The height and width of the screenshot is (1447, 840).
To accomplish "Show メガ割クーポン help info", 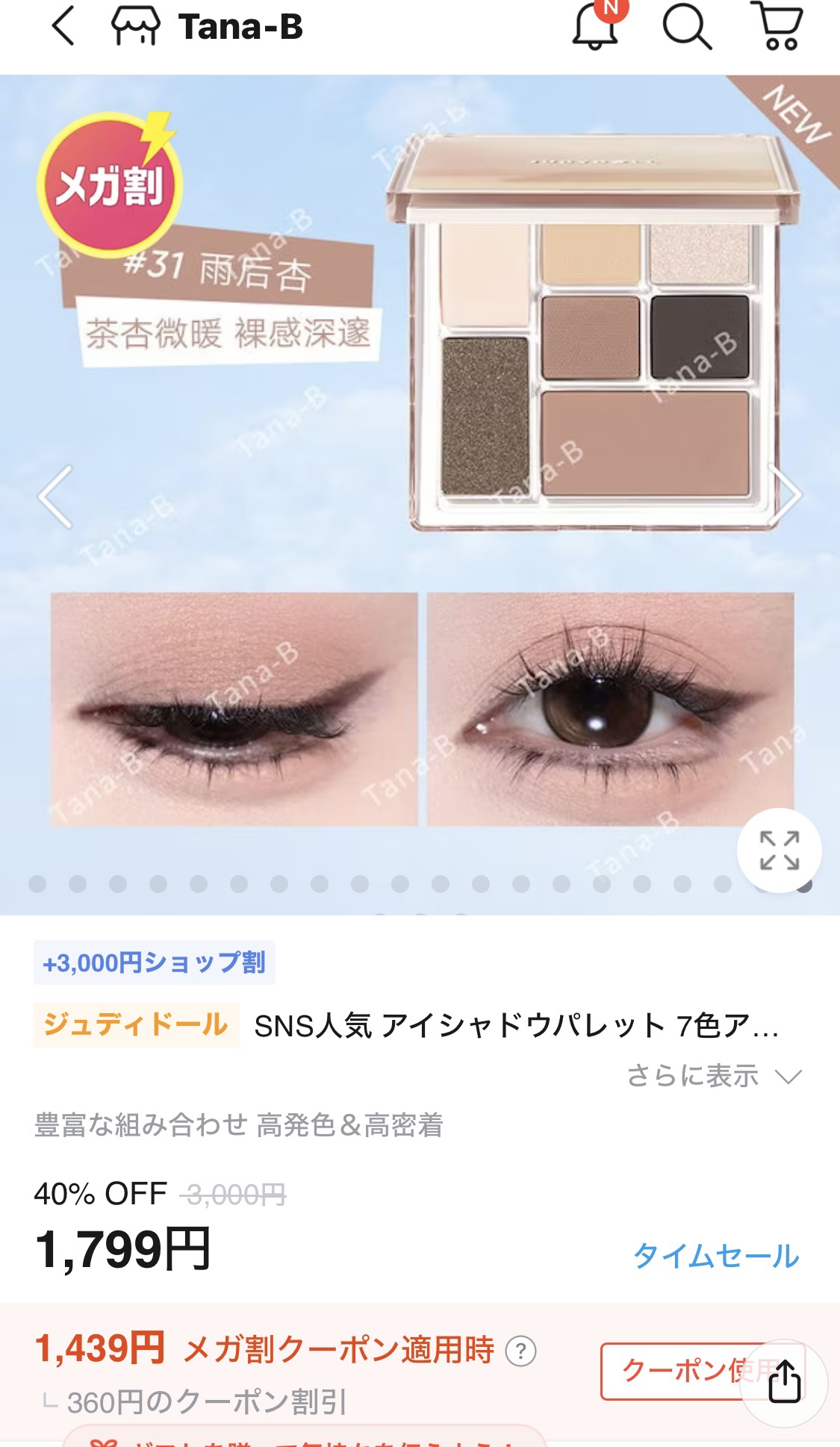I will 520,1351.
